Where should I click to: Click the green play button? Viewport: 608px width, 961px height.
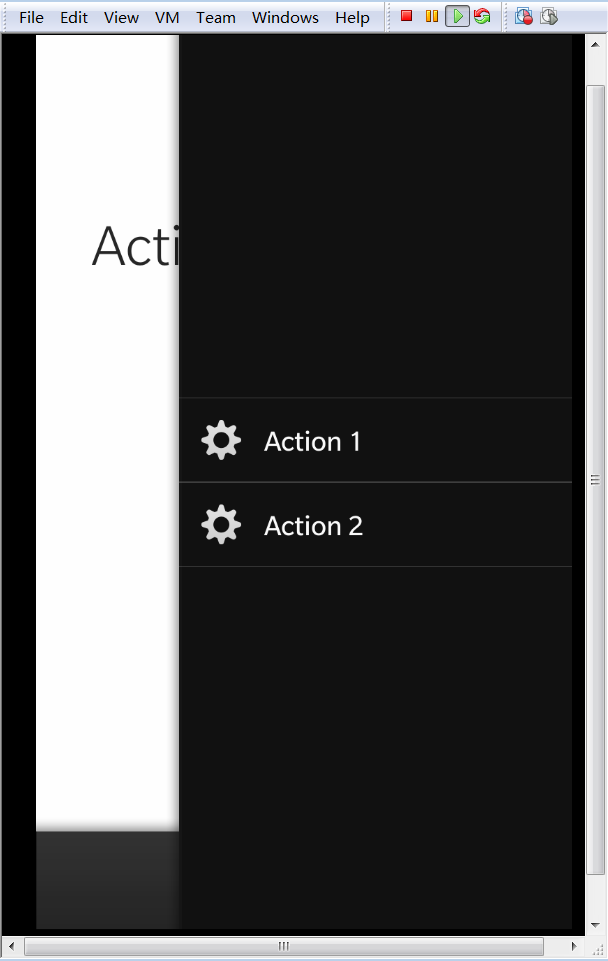457,16
